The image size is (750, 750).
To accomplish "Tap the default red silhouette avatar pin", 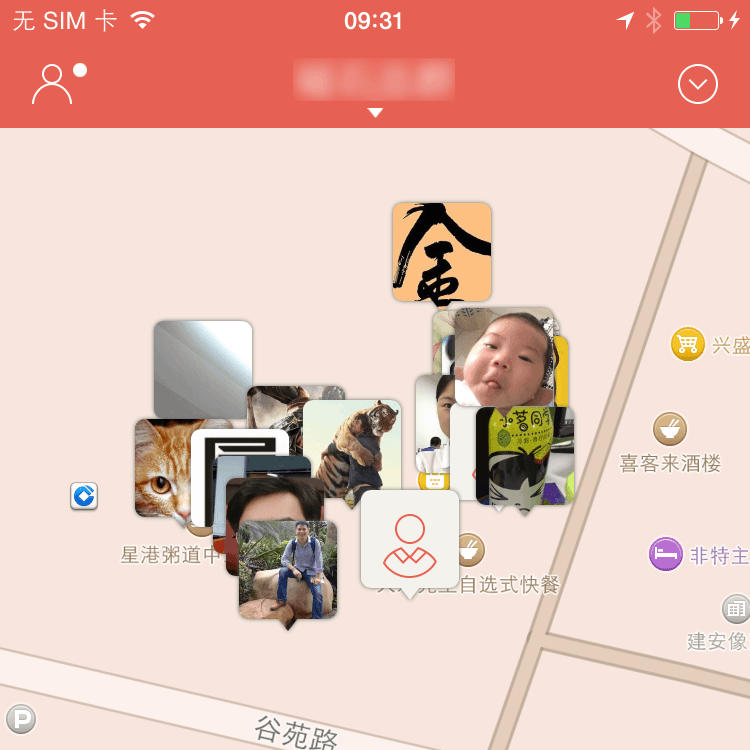I will coord(409,539).
